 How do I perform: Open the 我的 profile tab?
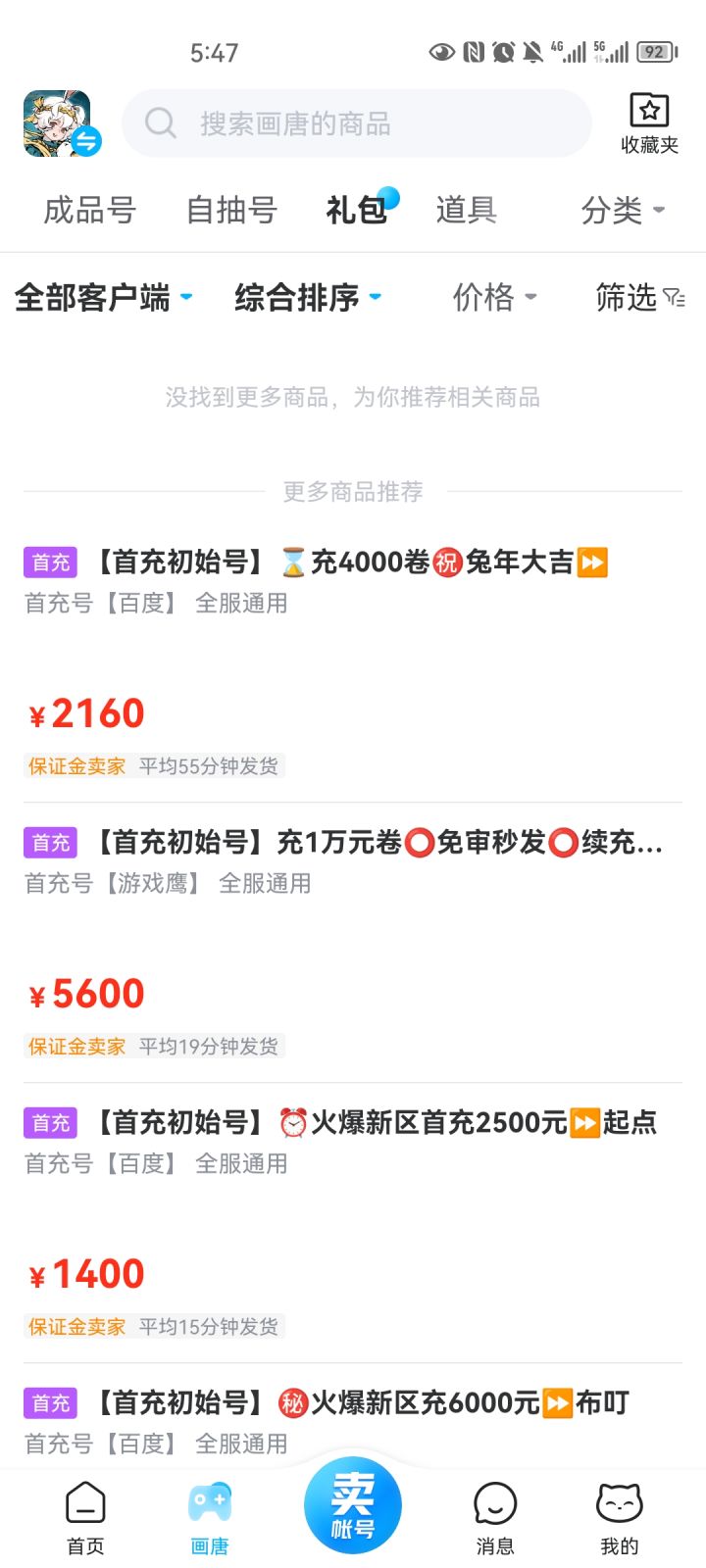click(x=620, y=1518)
